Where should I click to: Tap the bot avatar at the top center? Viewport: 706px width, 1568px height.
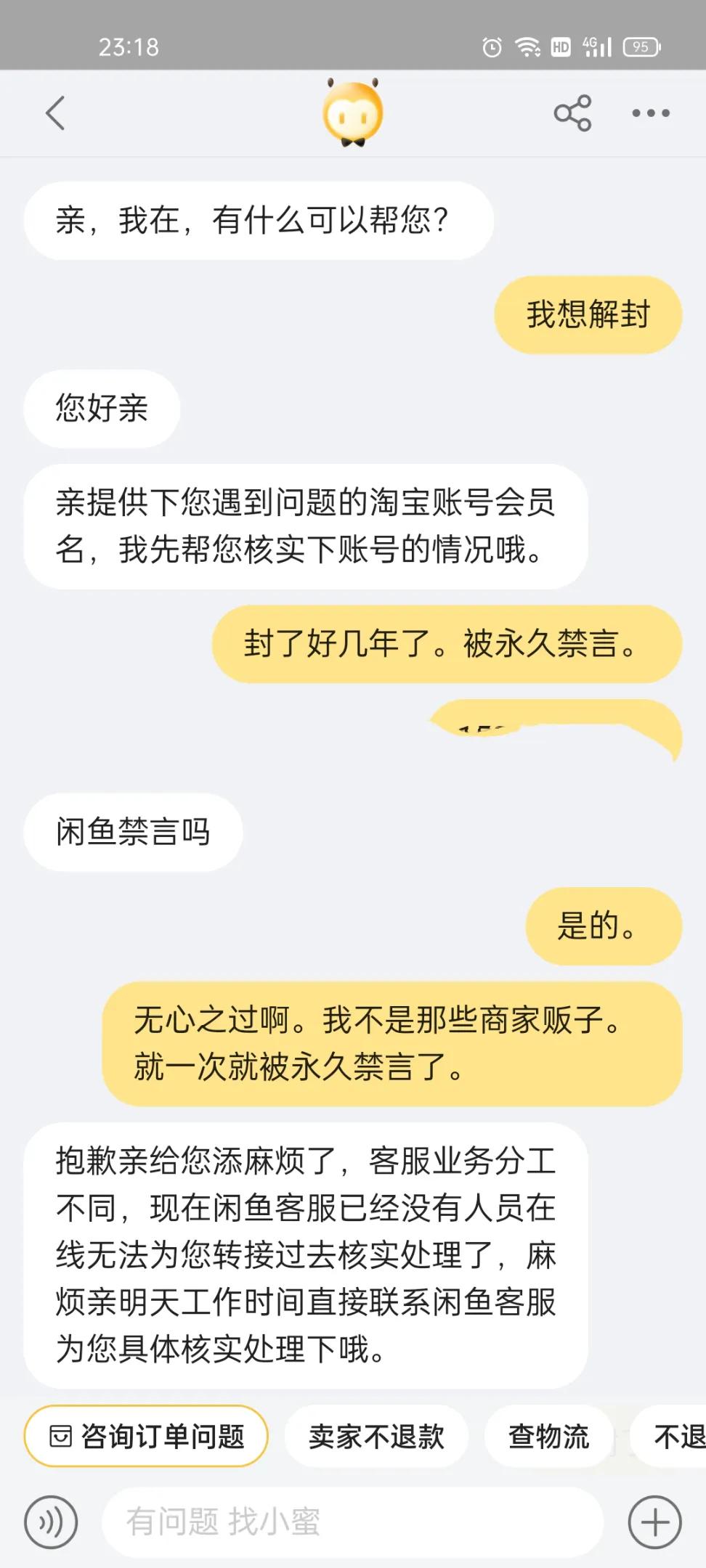351,114
